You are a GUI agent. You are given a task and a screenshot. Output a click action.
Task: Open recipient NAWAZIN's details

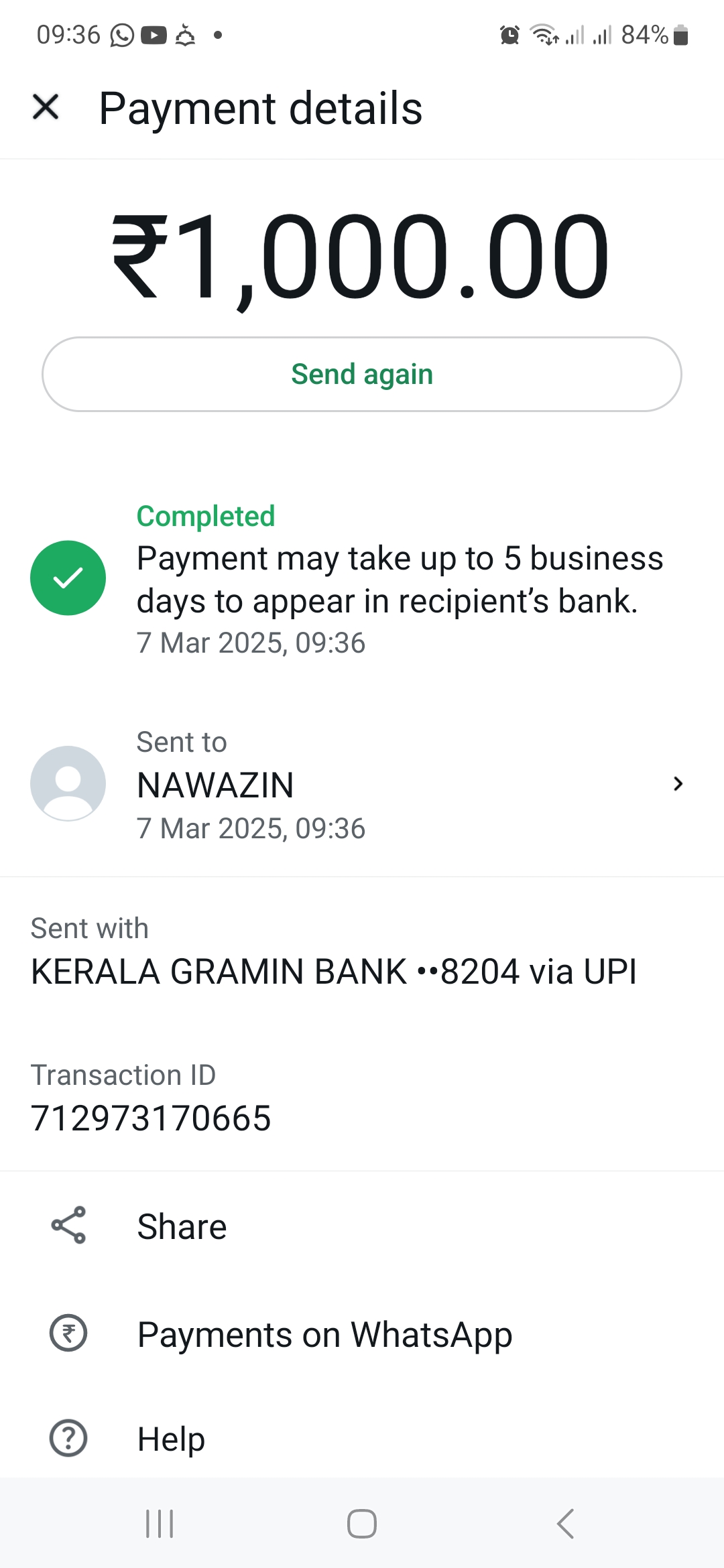(362, 784)
